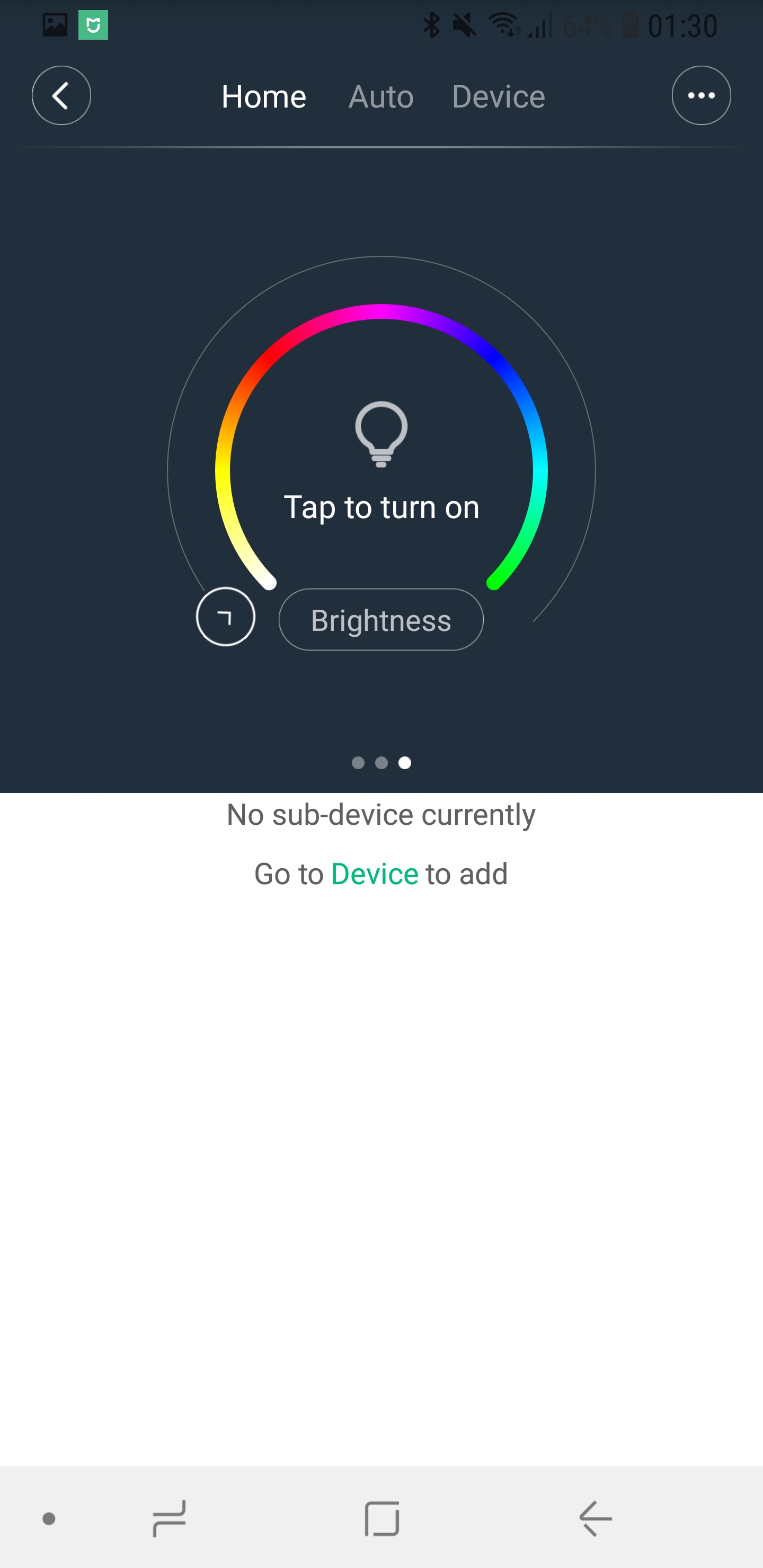This screenshot has height=1568, width=763.
Task: Go back using the top-left arrow
Action: pyautogui.click(x=61, y=95)
